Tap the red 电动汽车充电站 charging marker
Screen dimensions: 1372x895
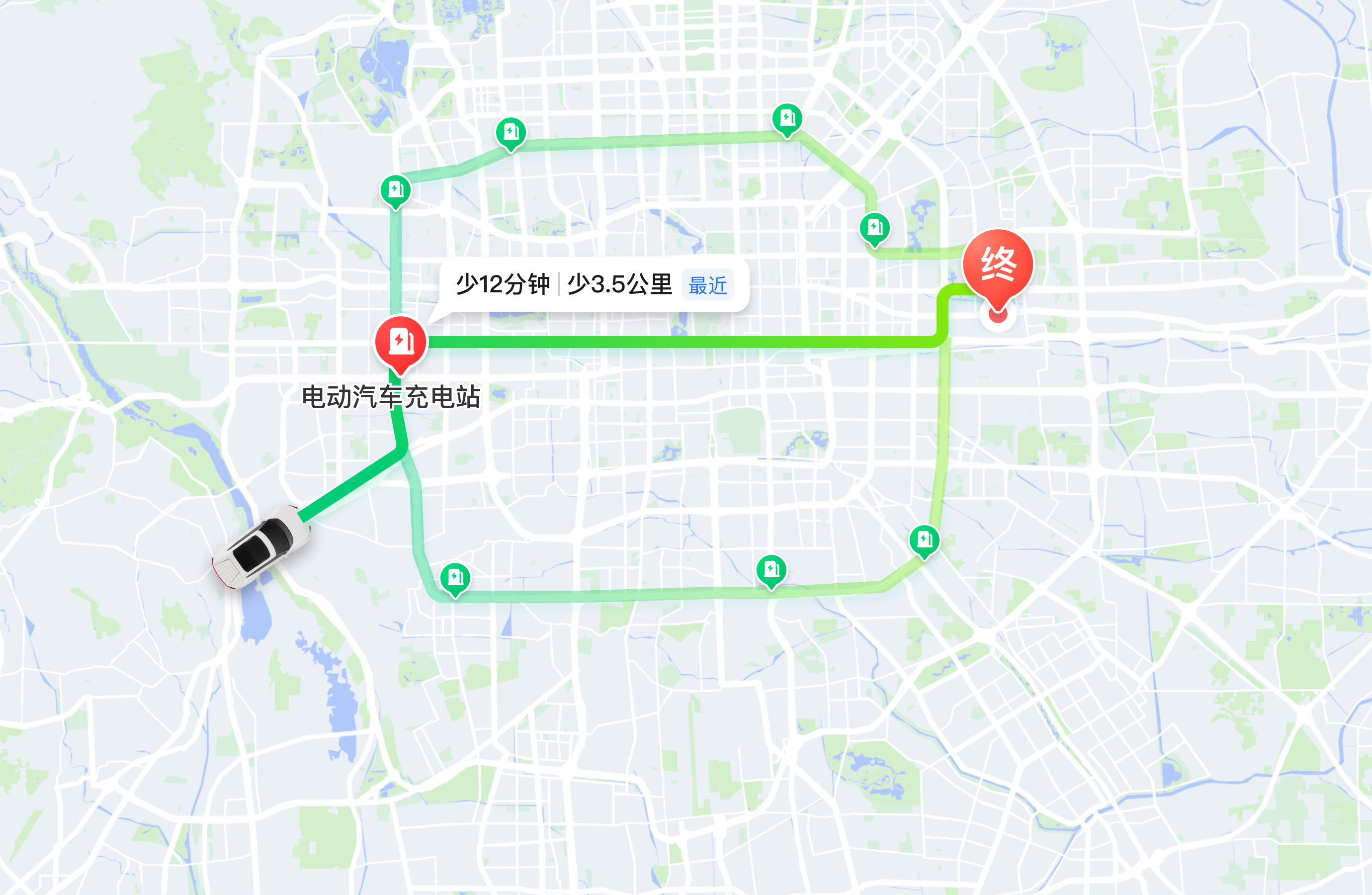401,343
